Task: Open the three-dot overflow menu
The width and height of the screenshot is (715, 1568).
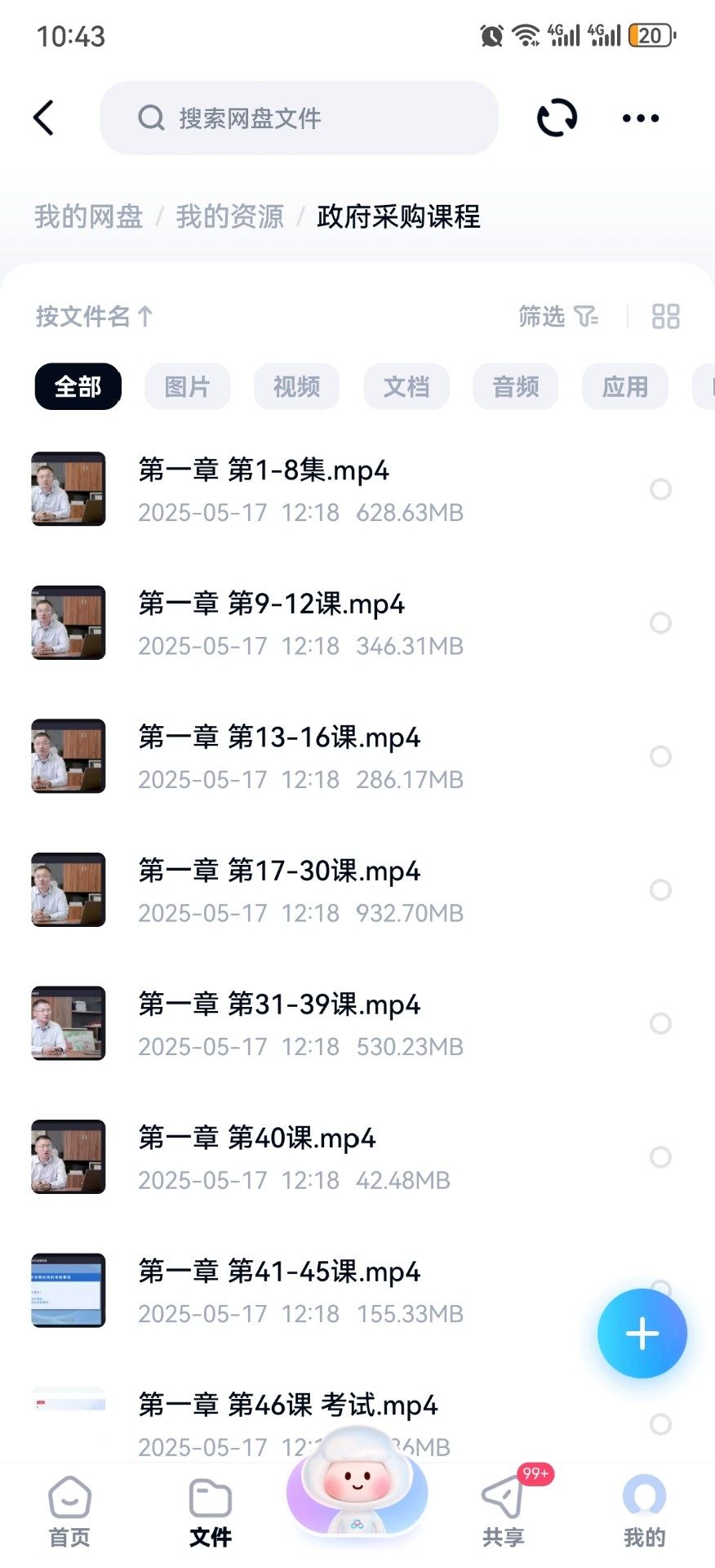Action: (641, 118)
